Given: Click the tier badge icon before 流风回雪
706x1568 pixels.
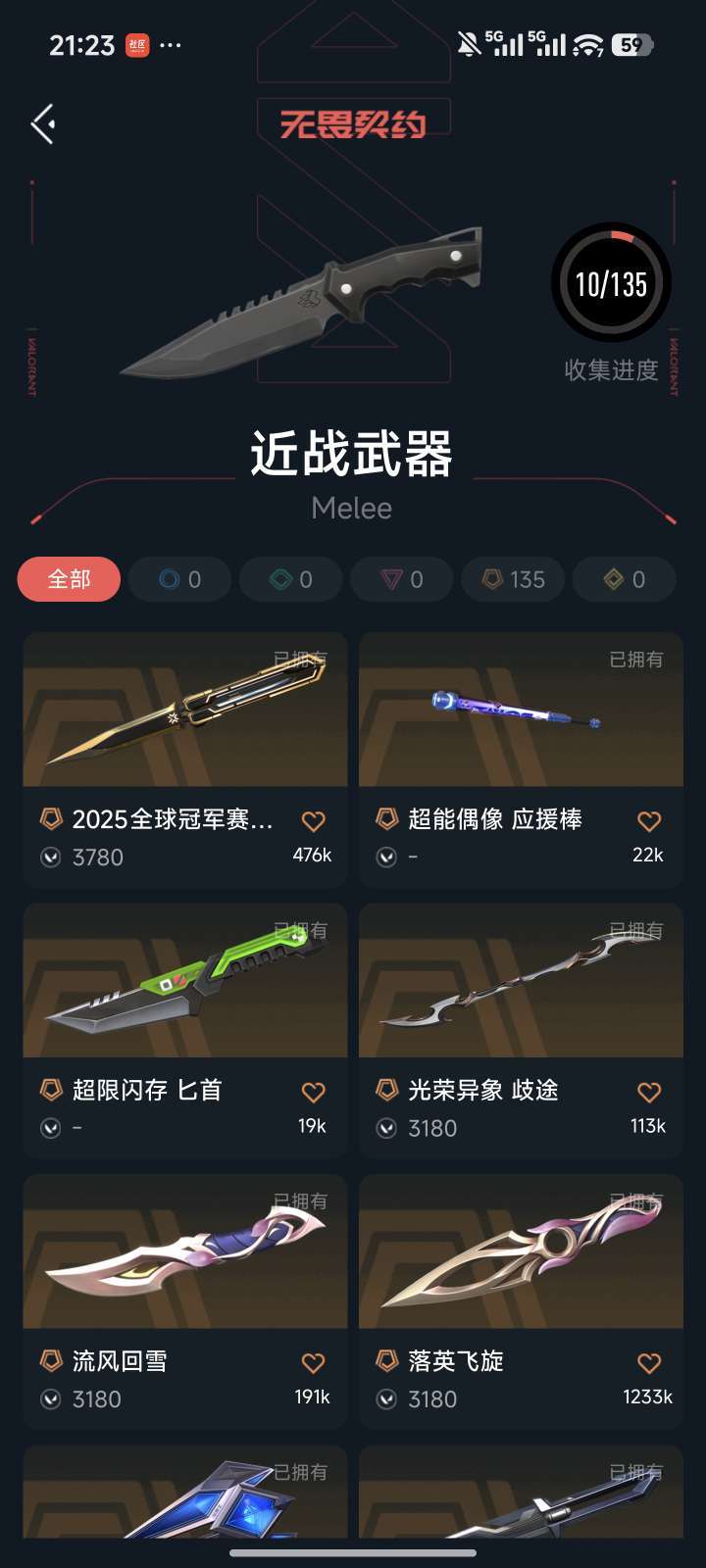Looking at the screenshot, I should (51, 1361).
